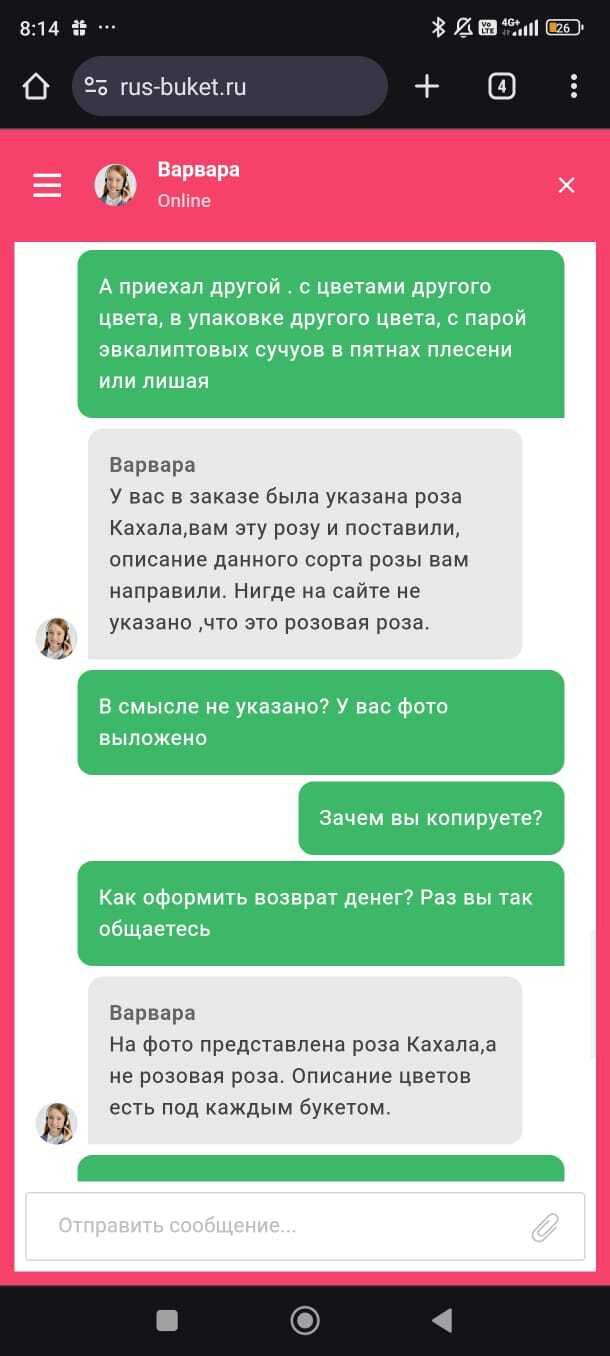Tap the rus-buket.ru address bar
610x1356 pixels.
coord(230,87)
